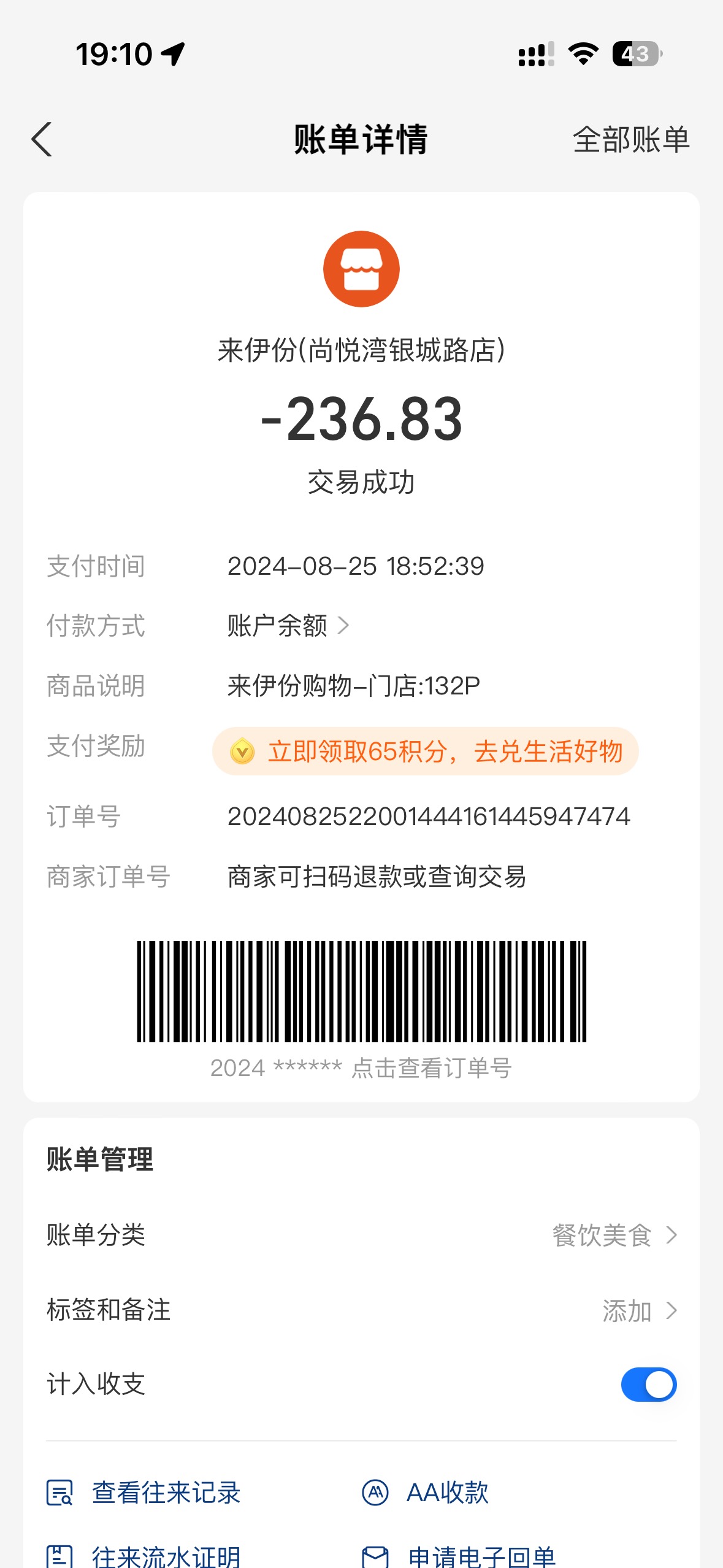The height and width of the screenshot is (1568, 723).
Task: Select 申请电子回单
Action: [459, 1556]
